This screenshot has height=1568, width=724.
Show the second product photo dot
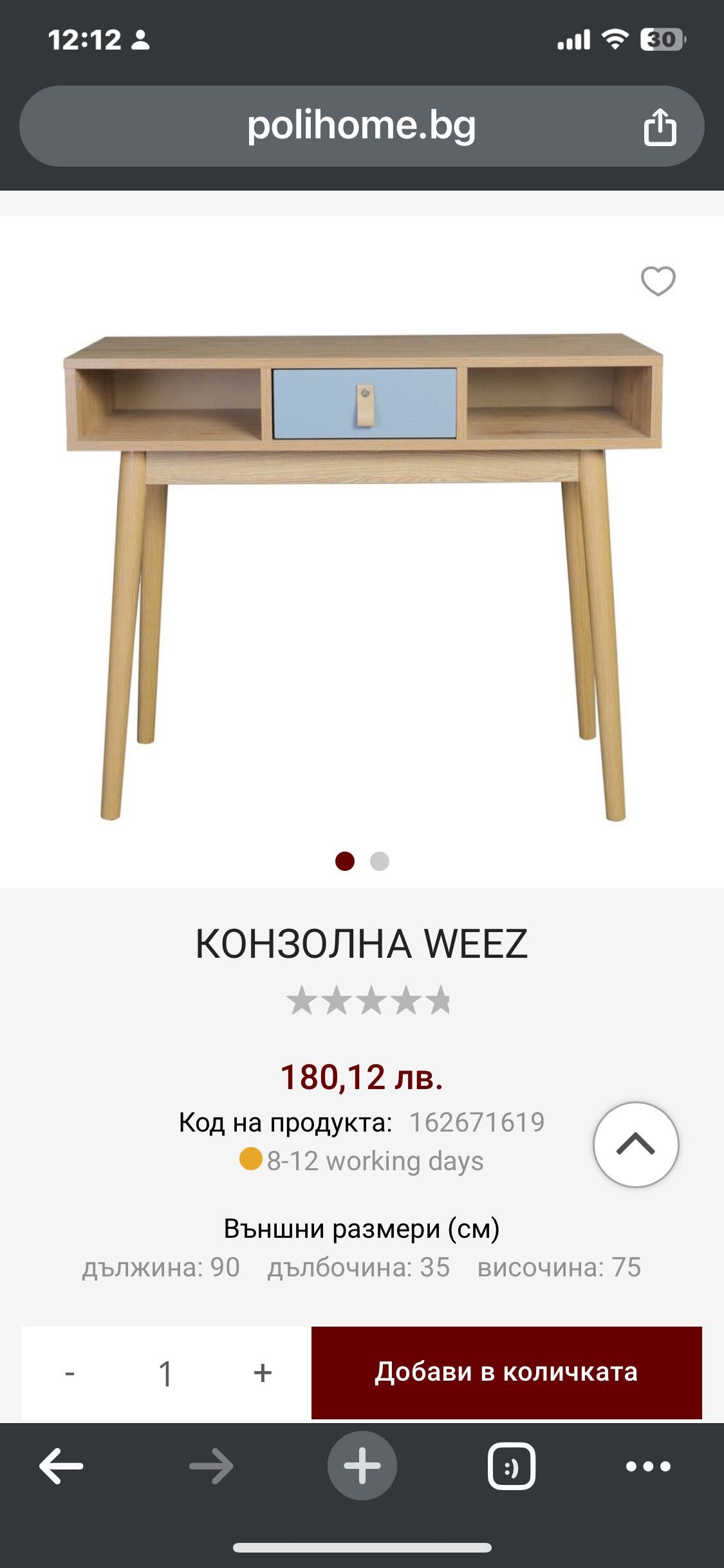[x=380, y=861]
